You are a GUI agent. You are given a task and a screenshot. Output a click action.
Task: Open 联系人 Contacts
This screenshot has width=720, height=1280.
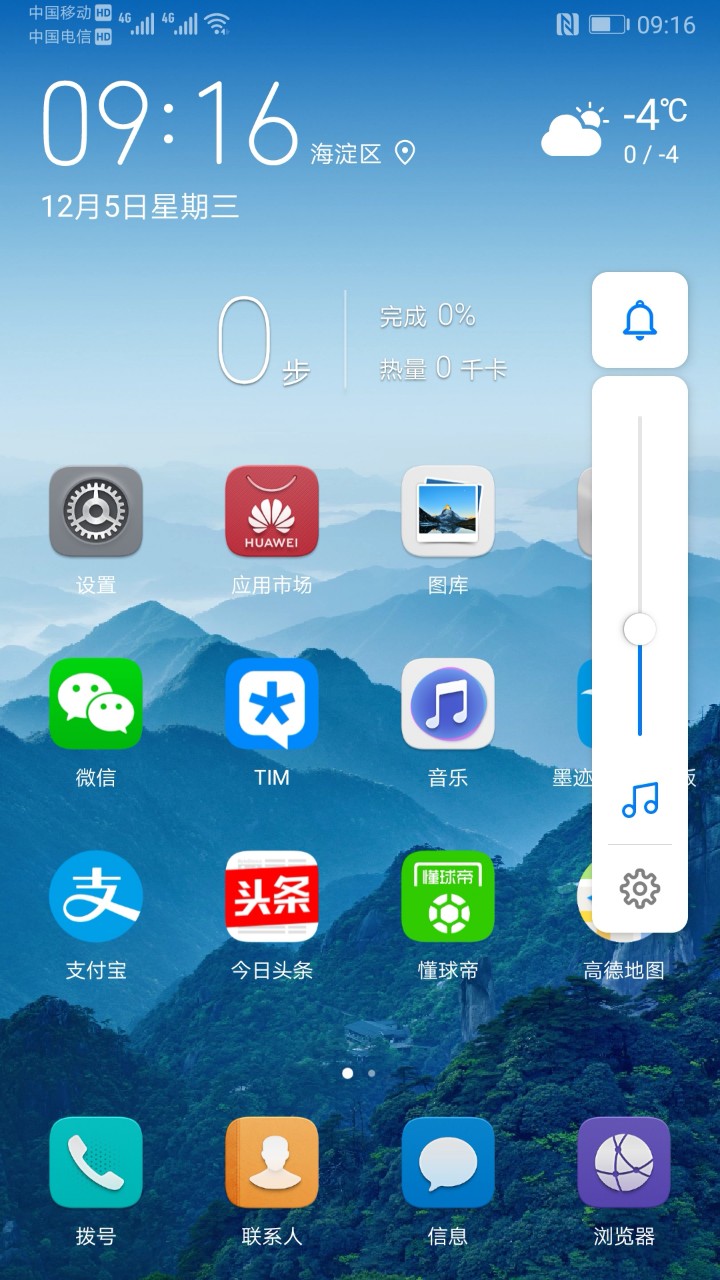(272, 1162)
